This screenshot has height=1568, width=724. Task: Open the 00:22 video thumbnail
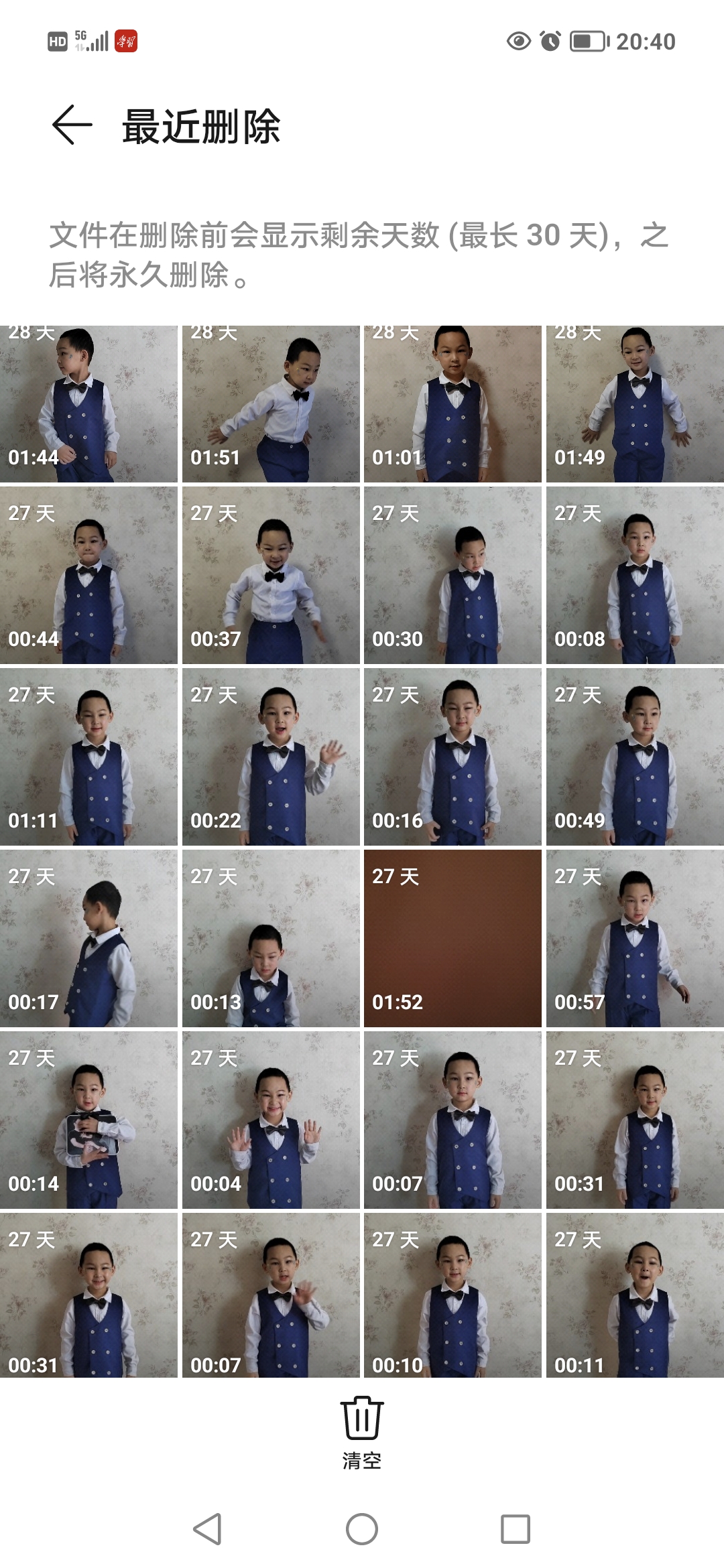pyautogui.click(x=271, y=757)
